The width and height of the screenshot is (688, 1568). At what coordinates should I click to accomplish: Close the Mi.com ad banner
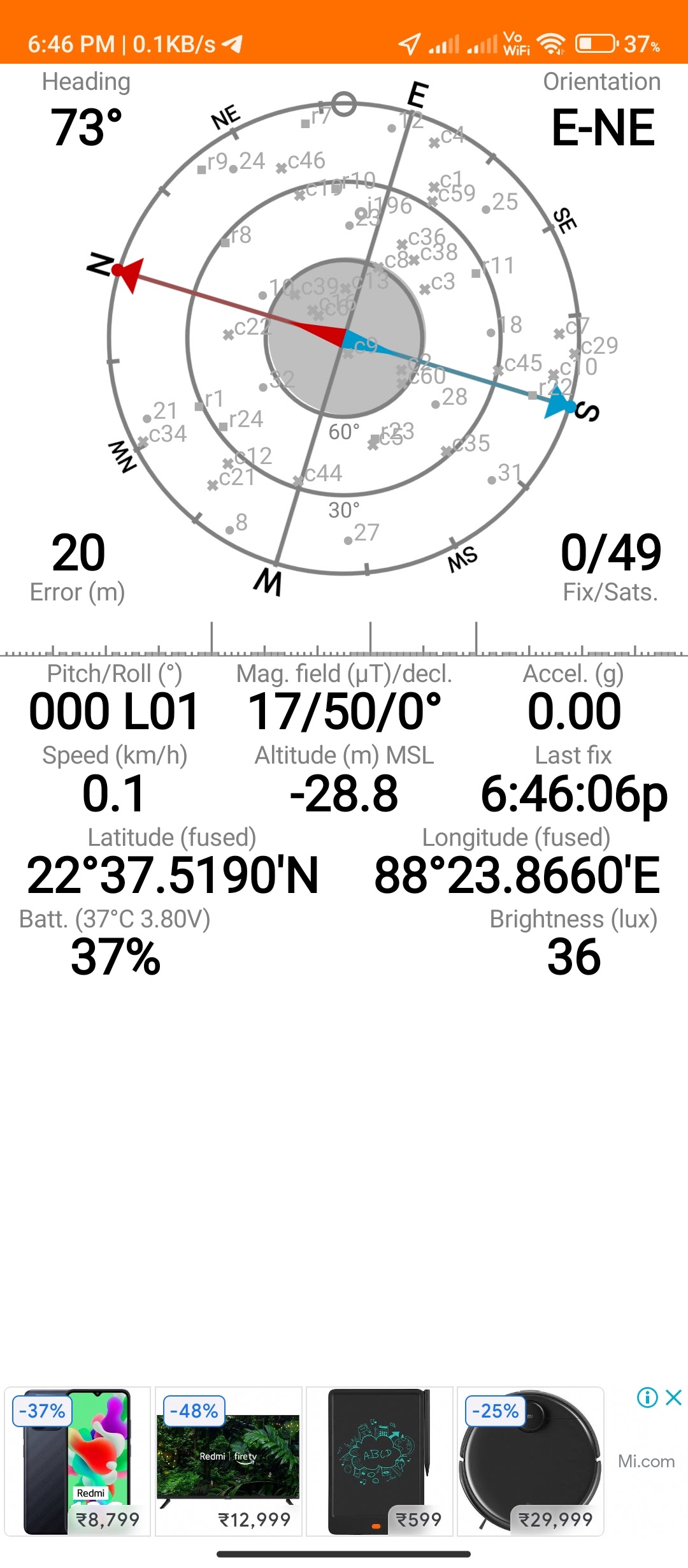[x=673, y=1398]
